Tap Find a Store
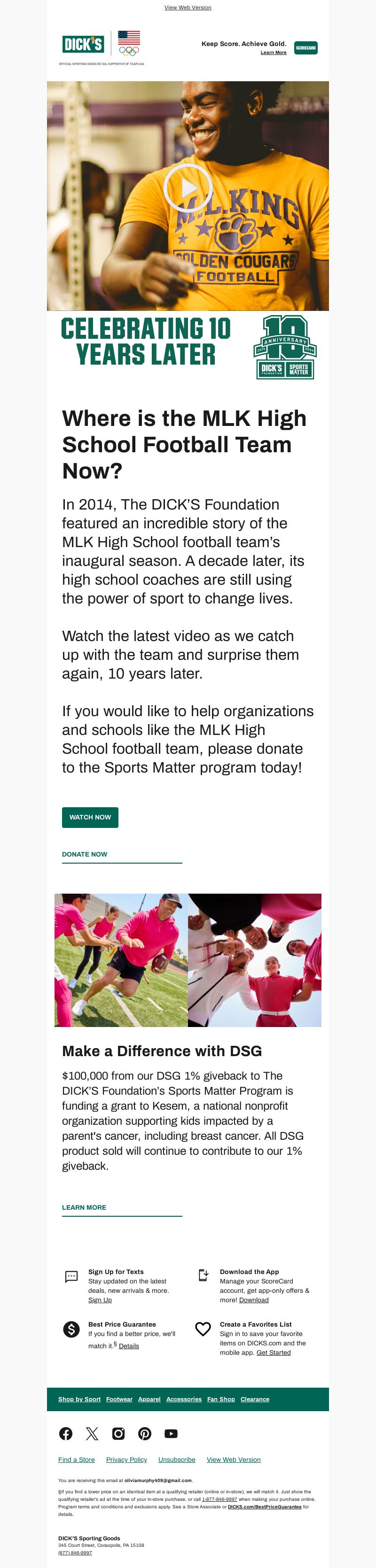This screenshot has width=376, height=1568. click(x=76, y=1460)
